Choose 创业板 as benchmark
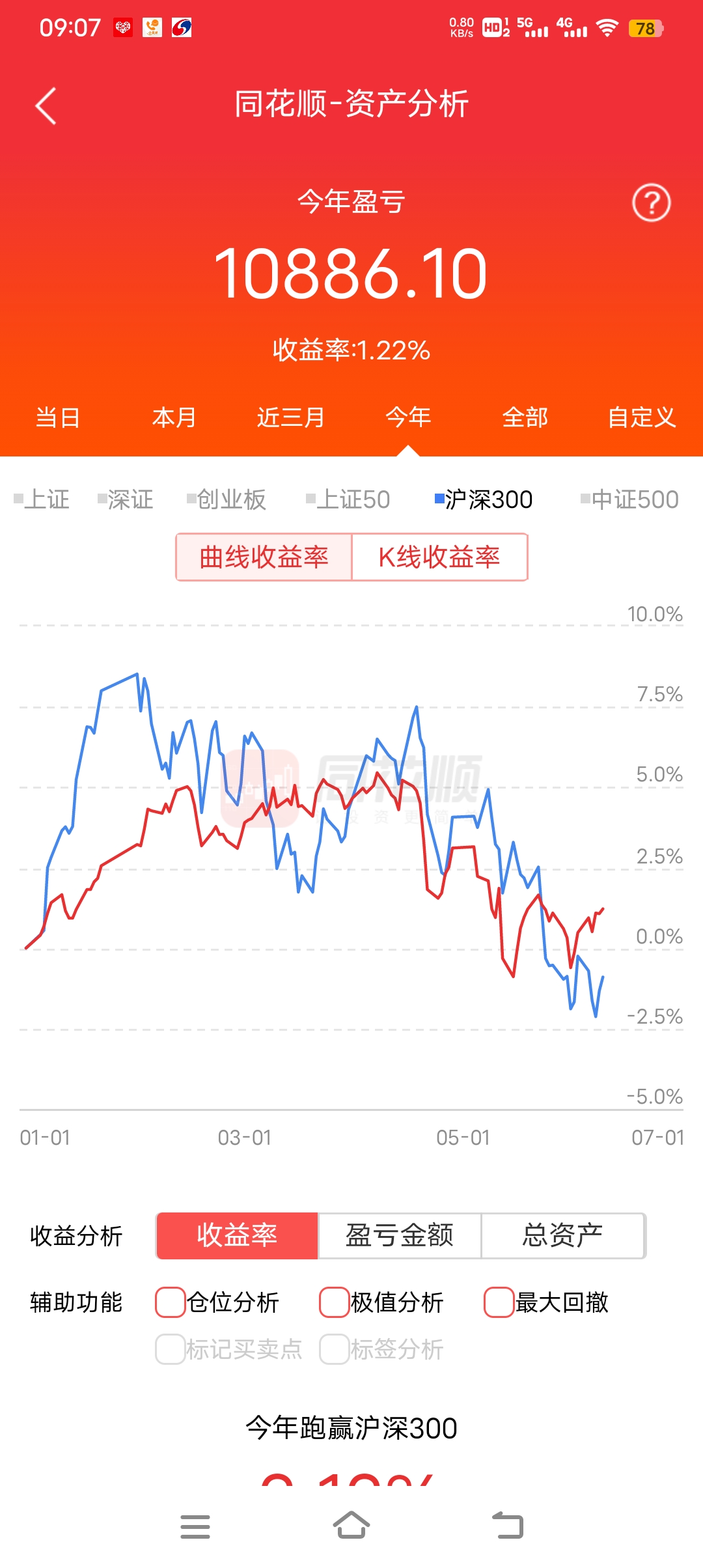Screen dimensions: 703x1568 point(227,499)
